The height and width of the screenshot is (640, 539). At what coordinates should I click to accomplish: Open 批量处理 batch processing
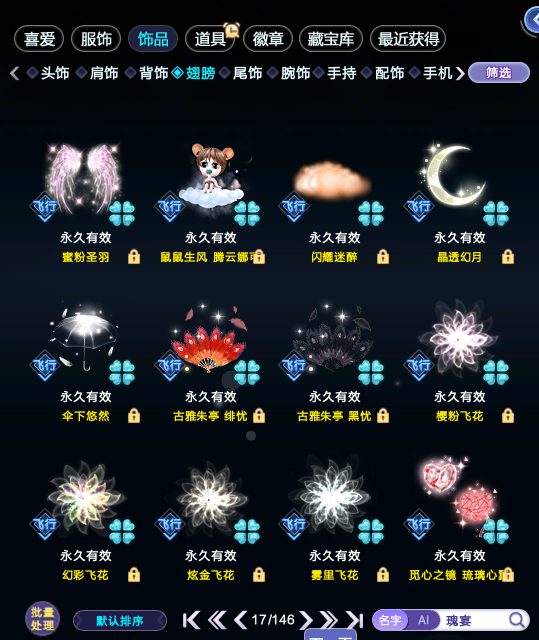[42, 619]
